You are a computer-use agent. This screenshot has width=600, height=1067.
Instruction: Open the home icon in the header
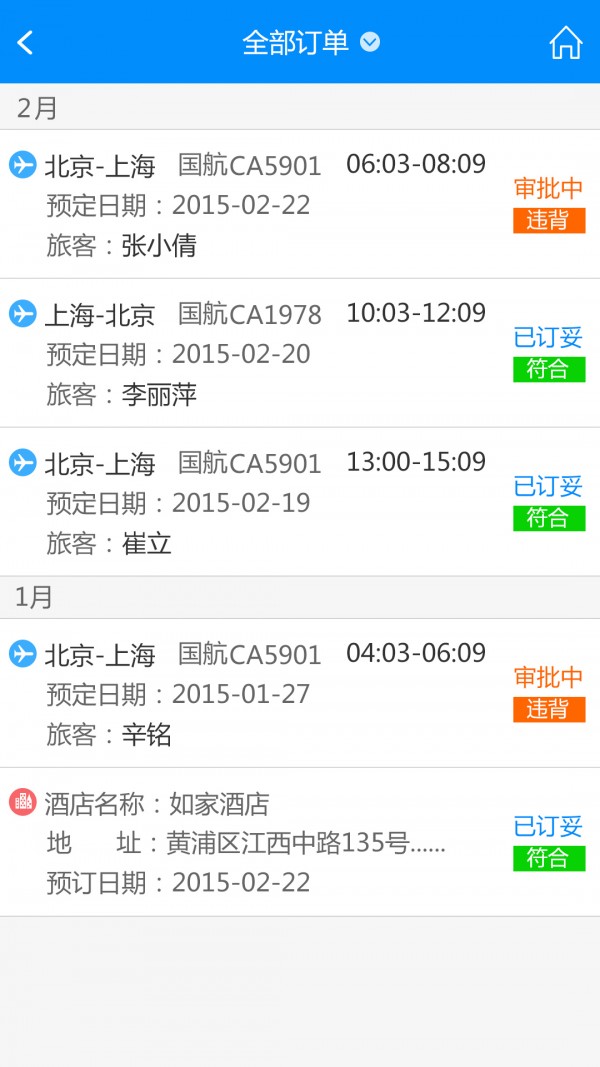(x=565, y=42)
